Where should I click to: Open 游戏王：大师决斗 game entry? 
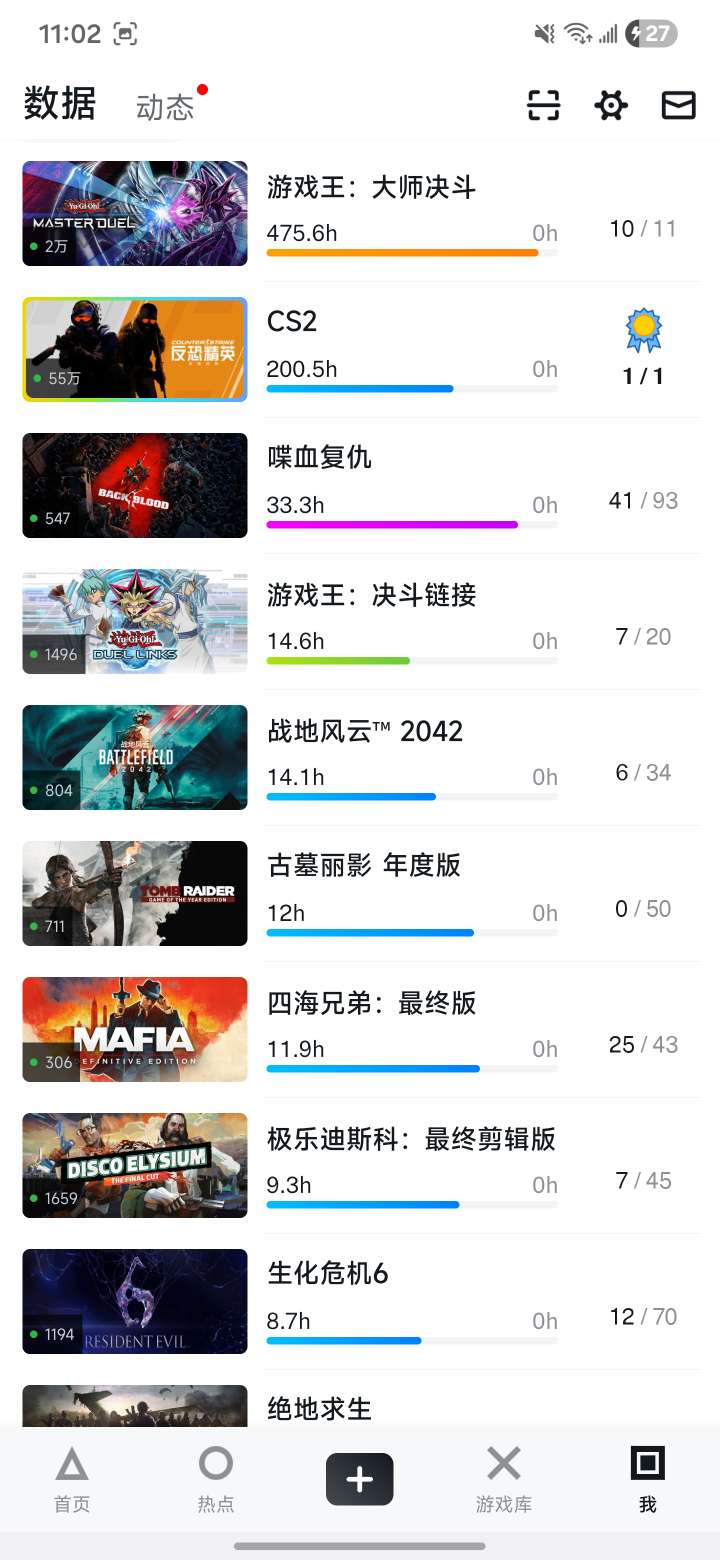click(x=360, y=214)
